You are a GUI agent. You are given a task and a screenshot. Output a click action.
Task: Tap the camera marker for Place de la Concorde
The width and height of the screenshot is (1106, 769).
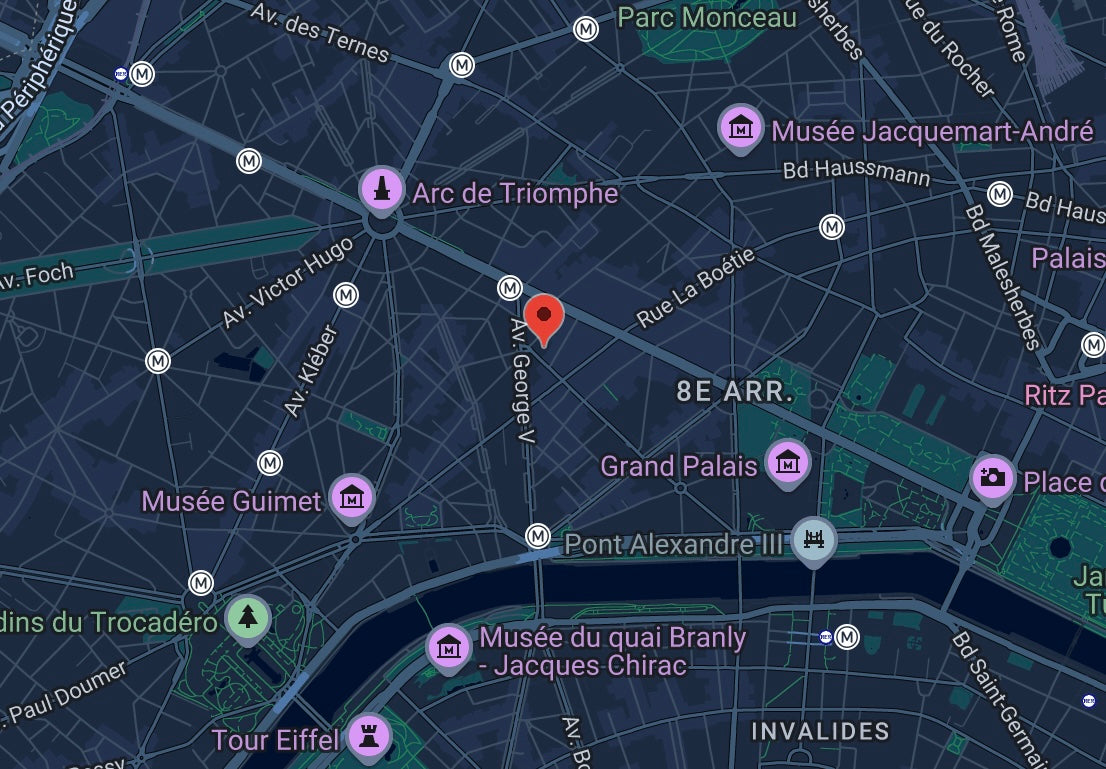coord(992,477)
